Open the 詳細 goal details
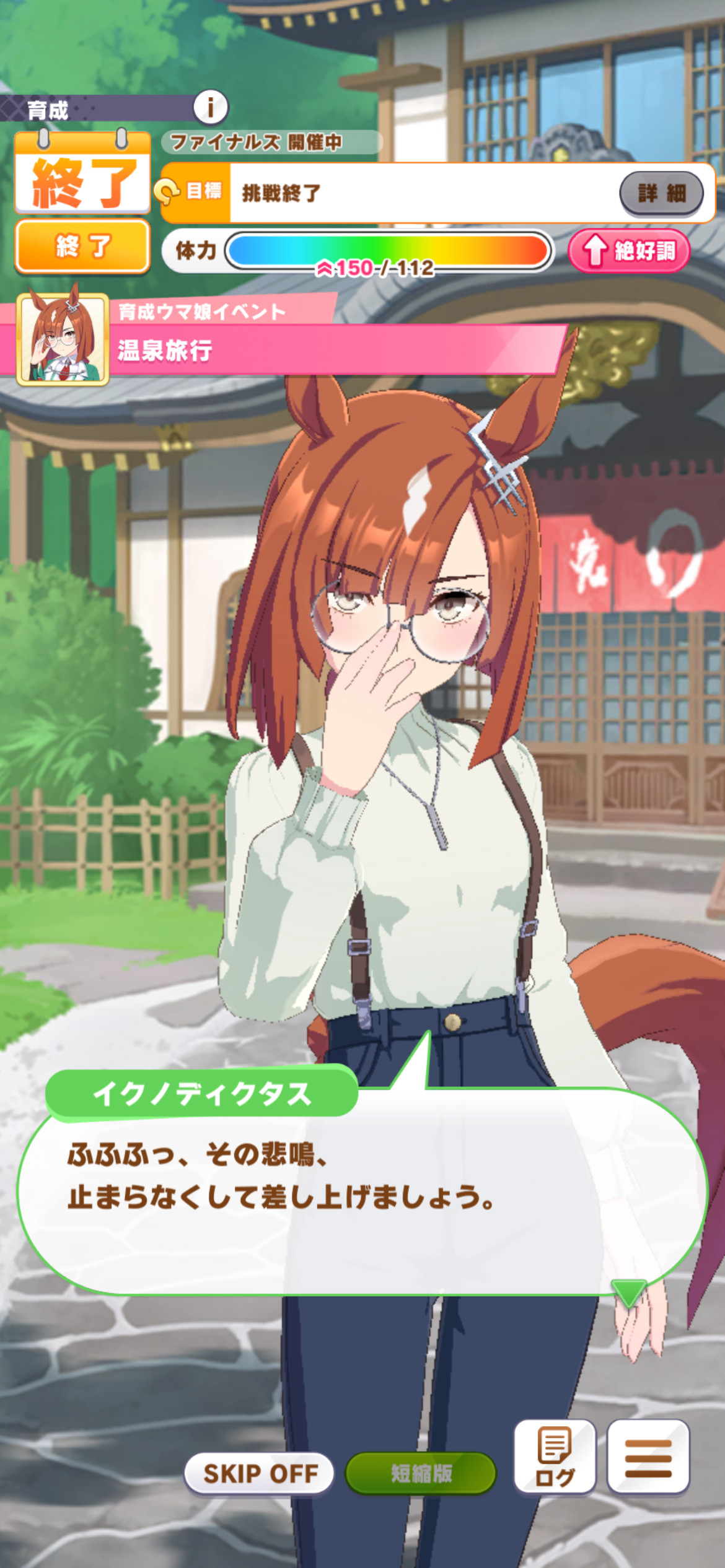 pyautogui.click(x=661, y=193)
